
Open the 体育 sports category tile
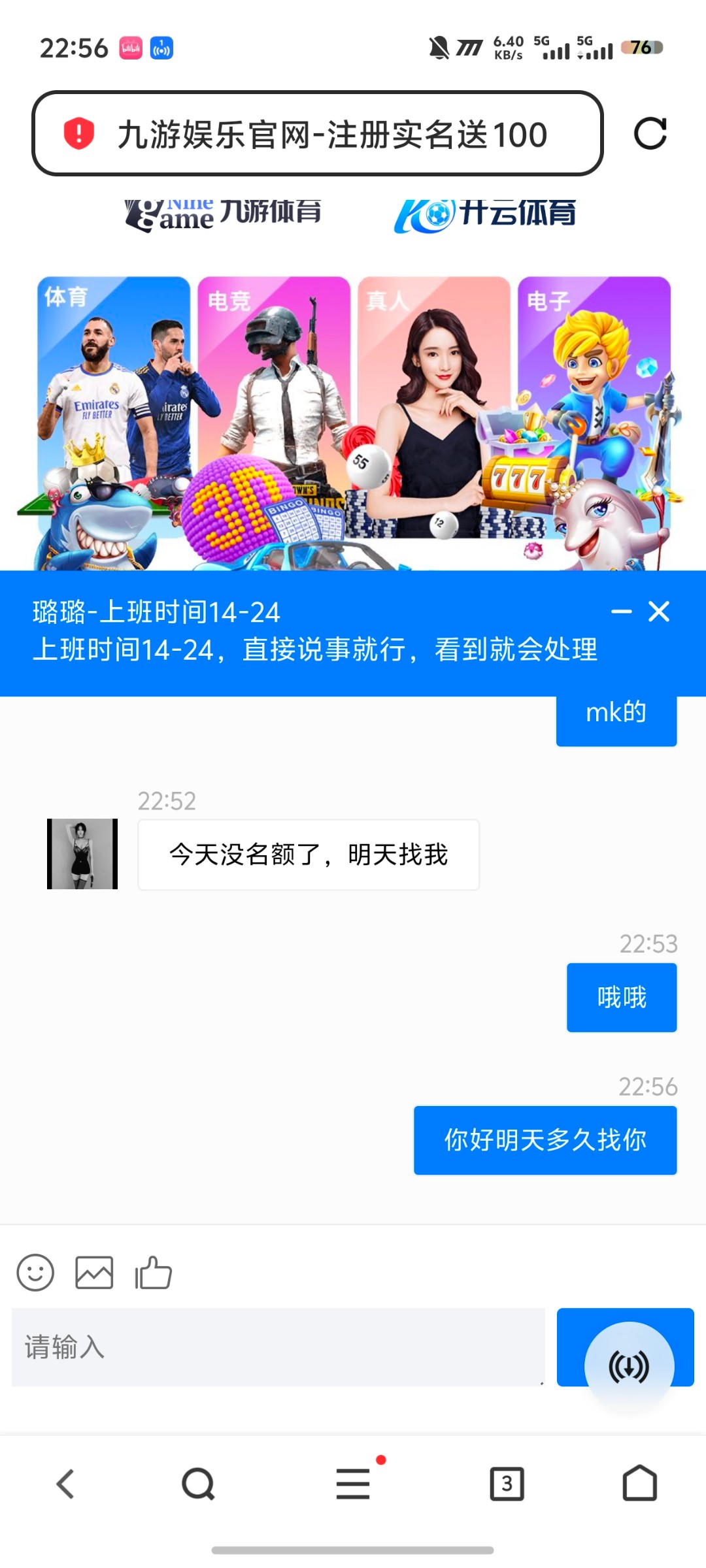(x=114, y=405)
